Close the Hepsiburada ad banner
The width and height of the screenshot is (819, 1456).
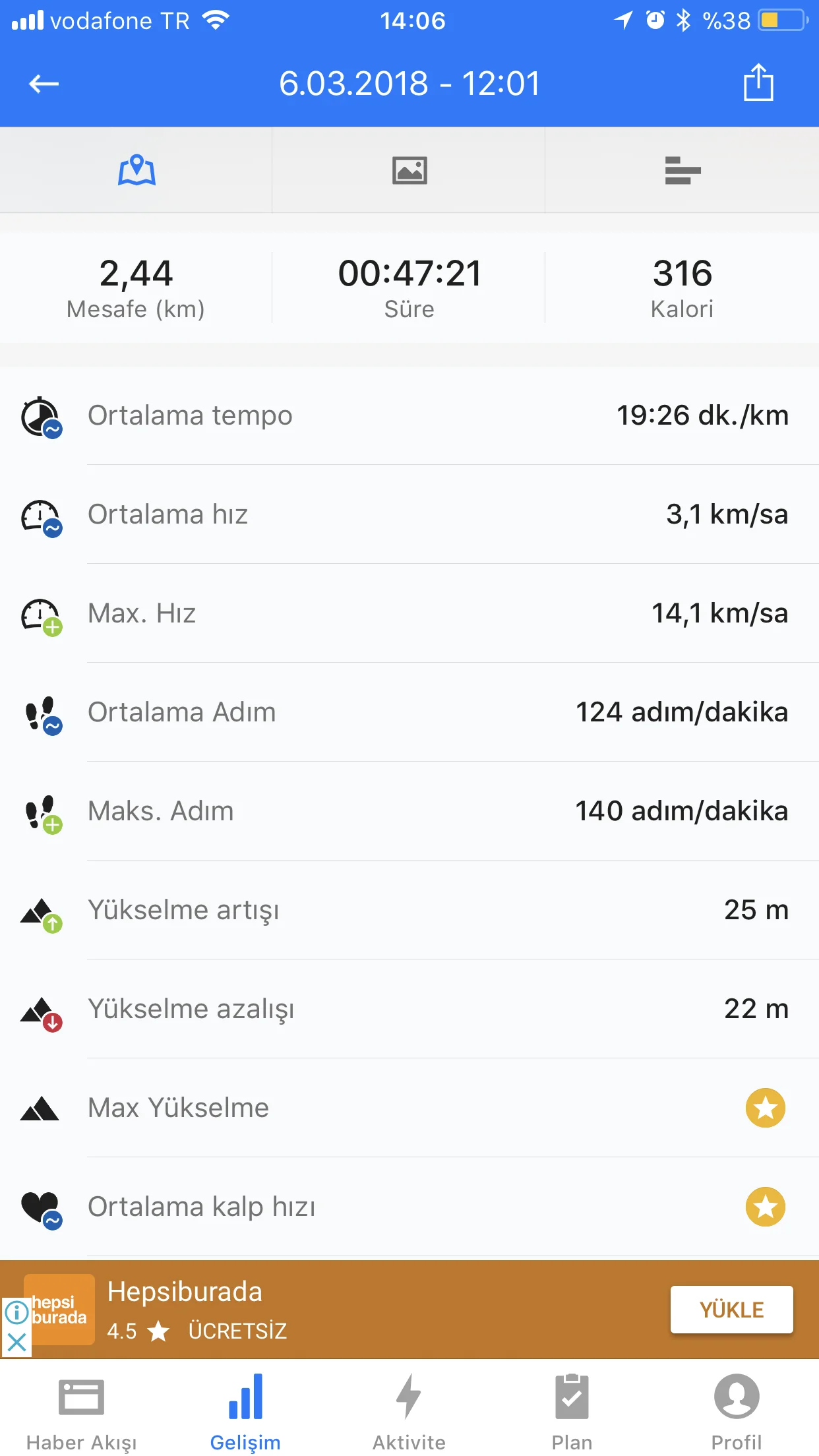(x=16, y=1342)
